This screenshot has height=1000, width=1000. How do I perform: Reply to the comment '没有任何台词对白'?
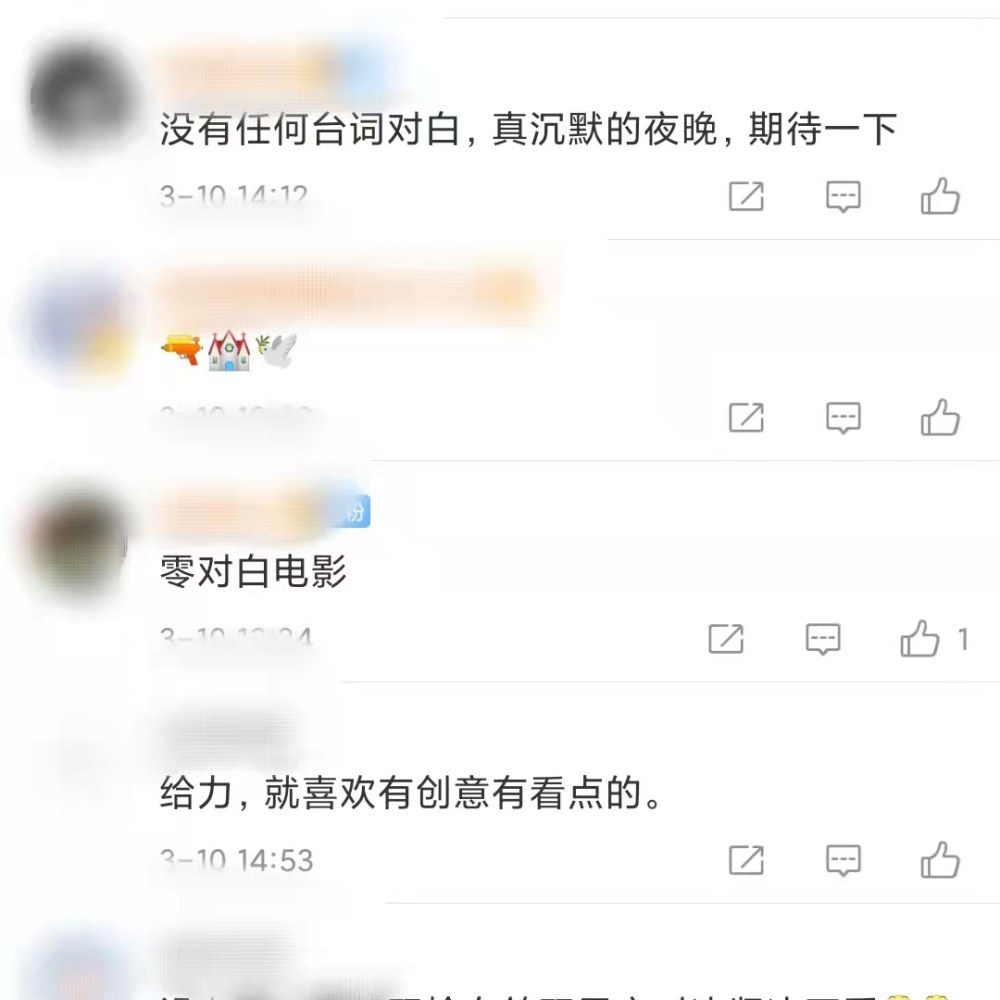pos(843,197)
